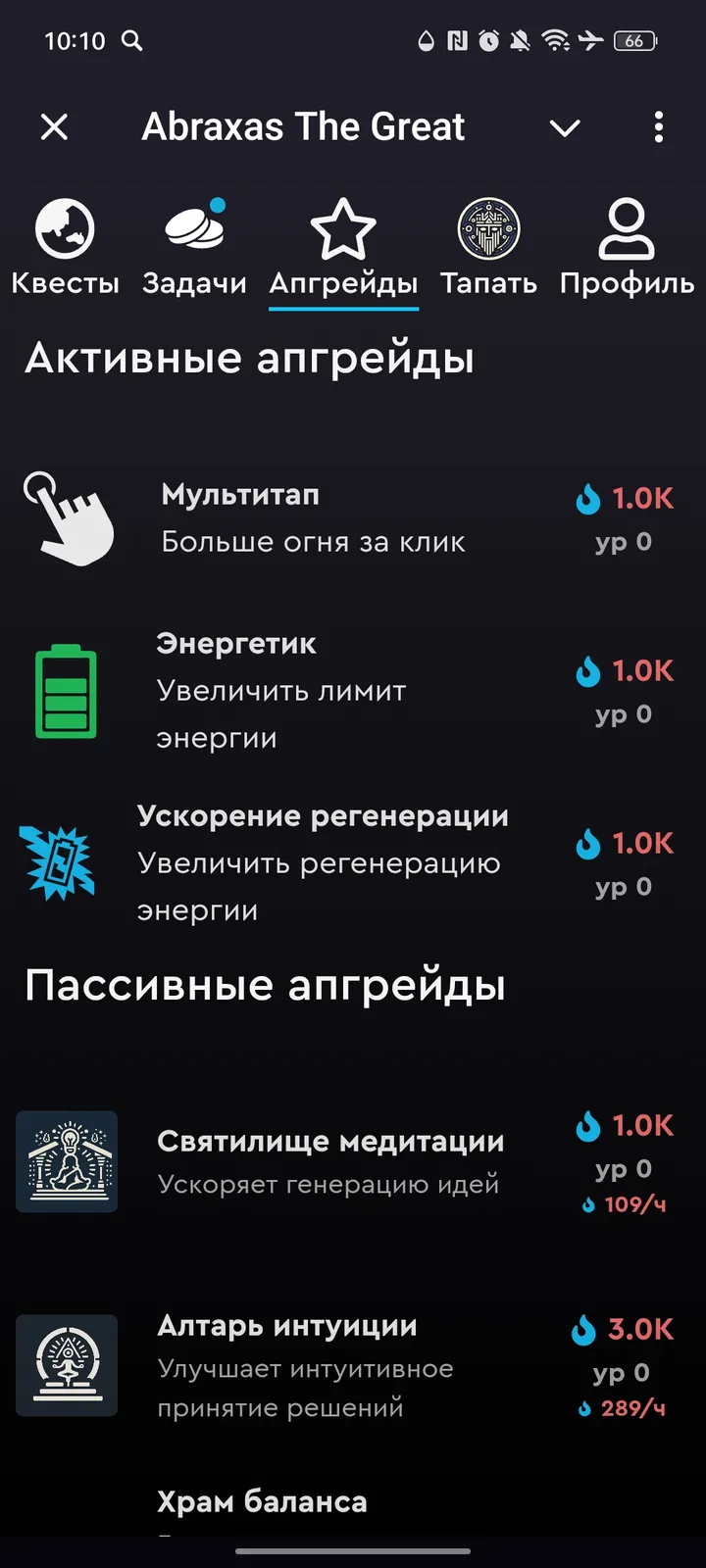Open the three-dot overflow menu
This screenshot has height=1568, width=706.
[658, 126]
